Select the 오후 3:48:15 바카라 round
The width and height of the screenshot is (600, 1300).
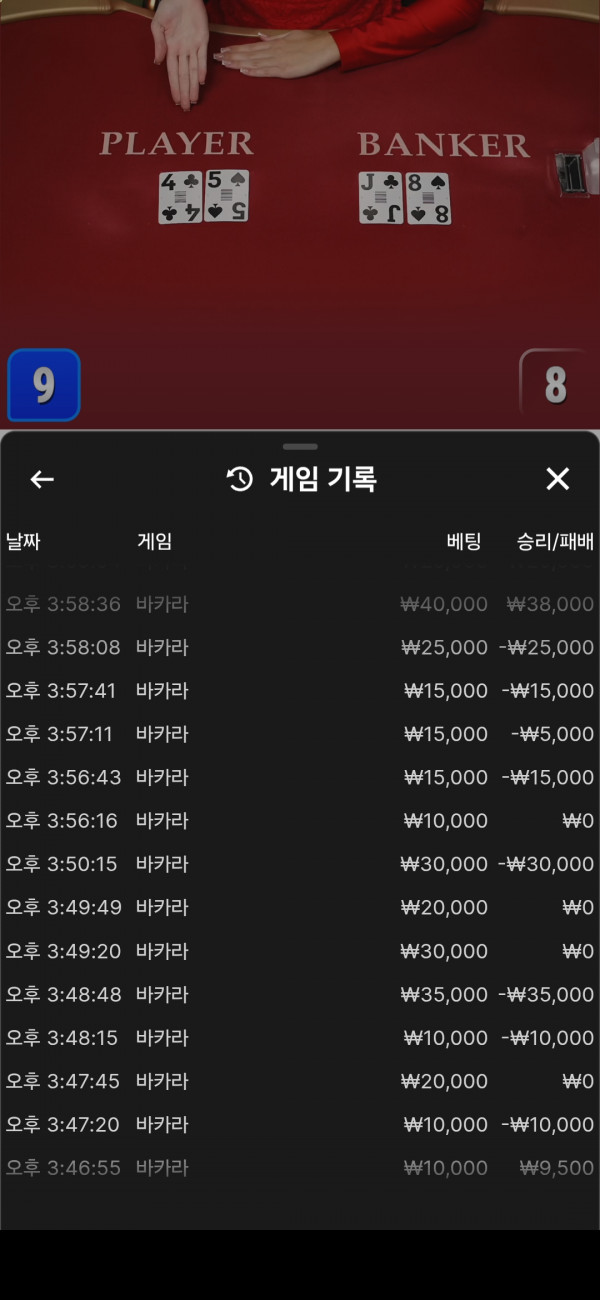point(300,1038)
